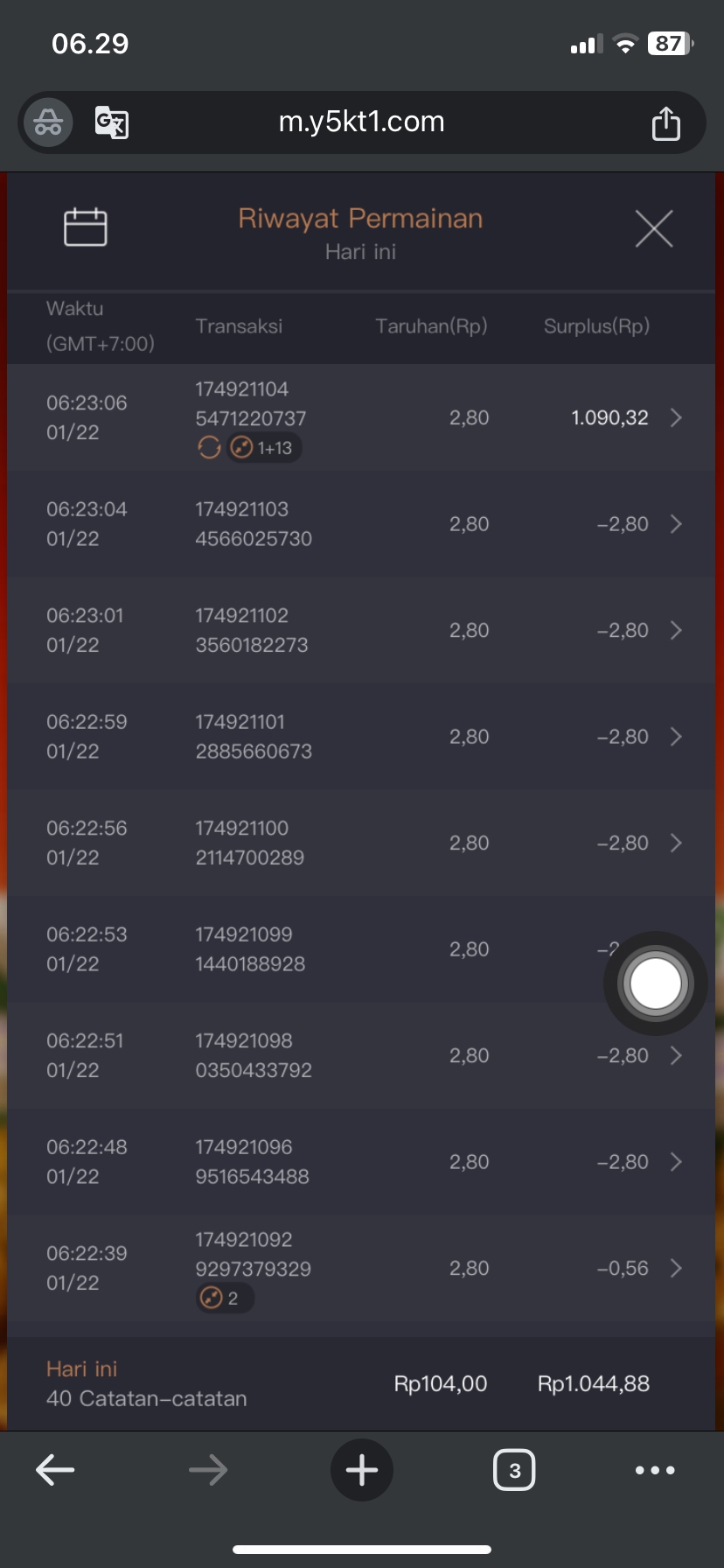Translate the page via the translate icon
Image resolution: width=724 pixels, height=1568 pixels.
112,122
